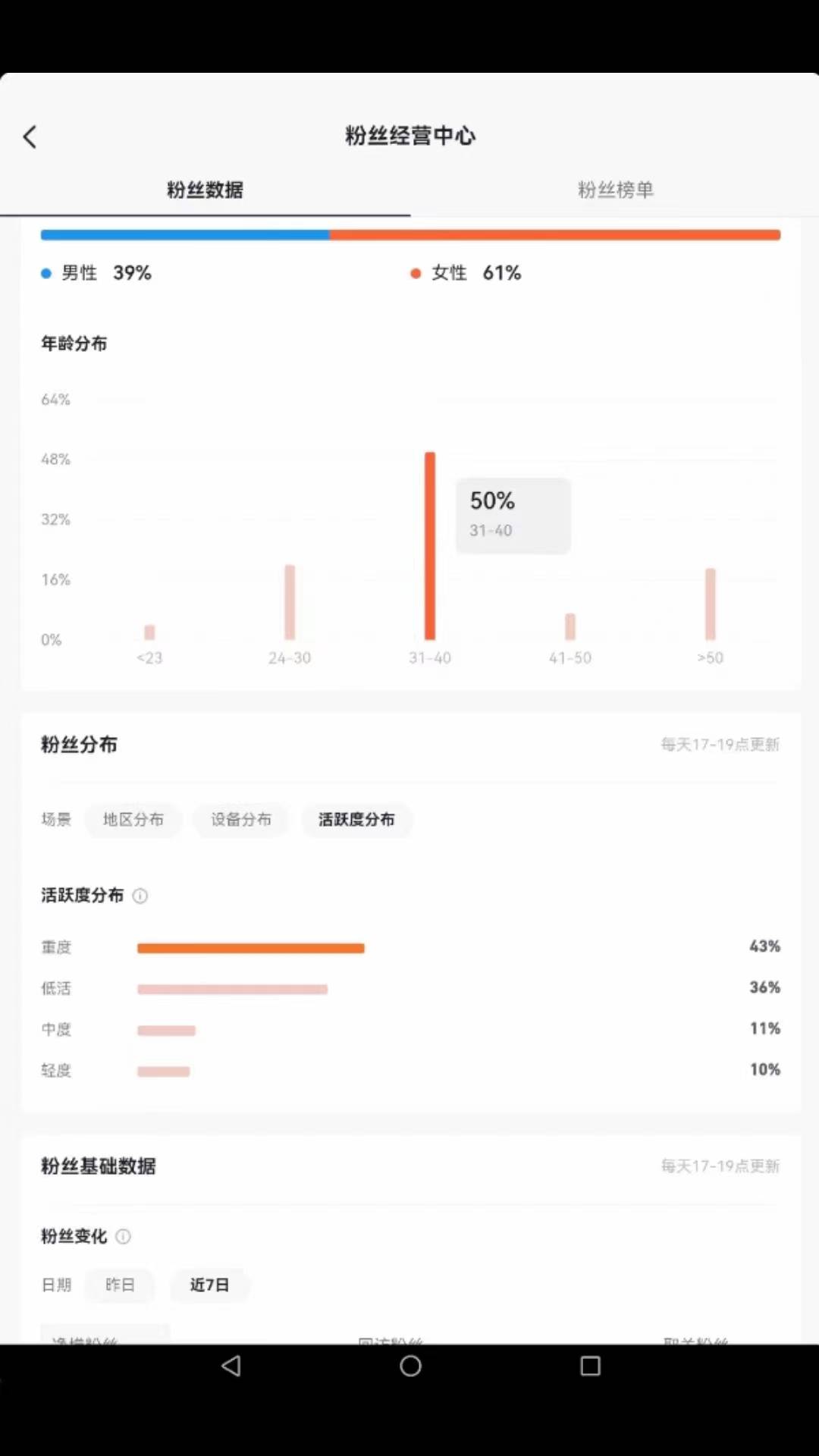
Task: Select the 粉丝数据 tab
Action: [x=205, y=190]
